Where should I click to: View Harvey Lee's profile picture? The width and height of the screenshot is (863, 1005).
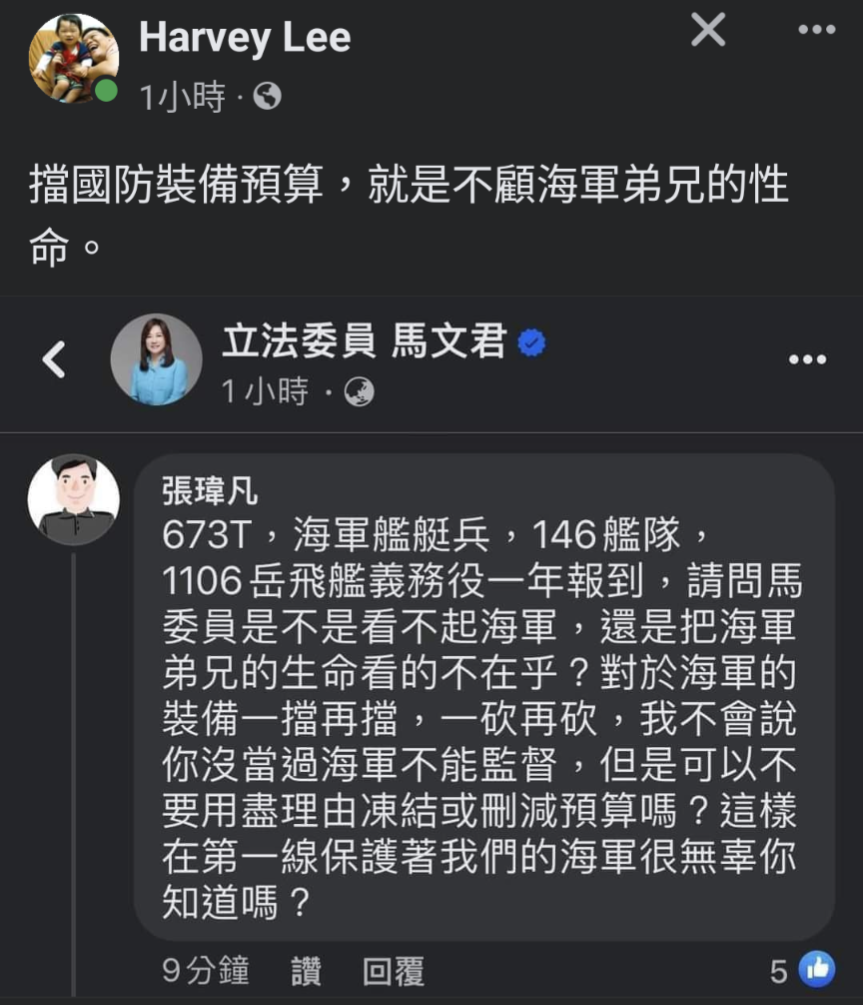pyautogui.click(x=73, y=59)
